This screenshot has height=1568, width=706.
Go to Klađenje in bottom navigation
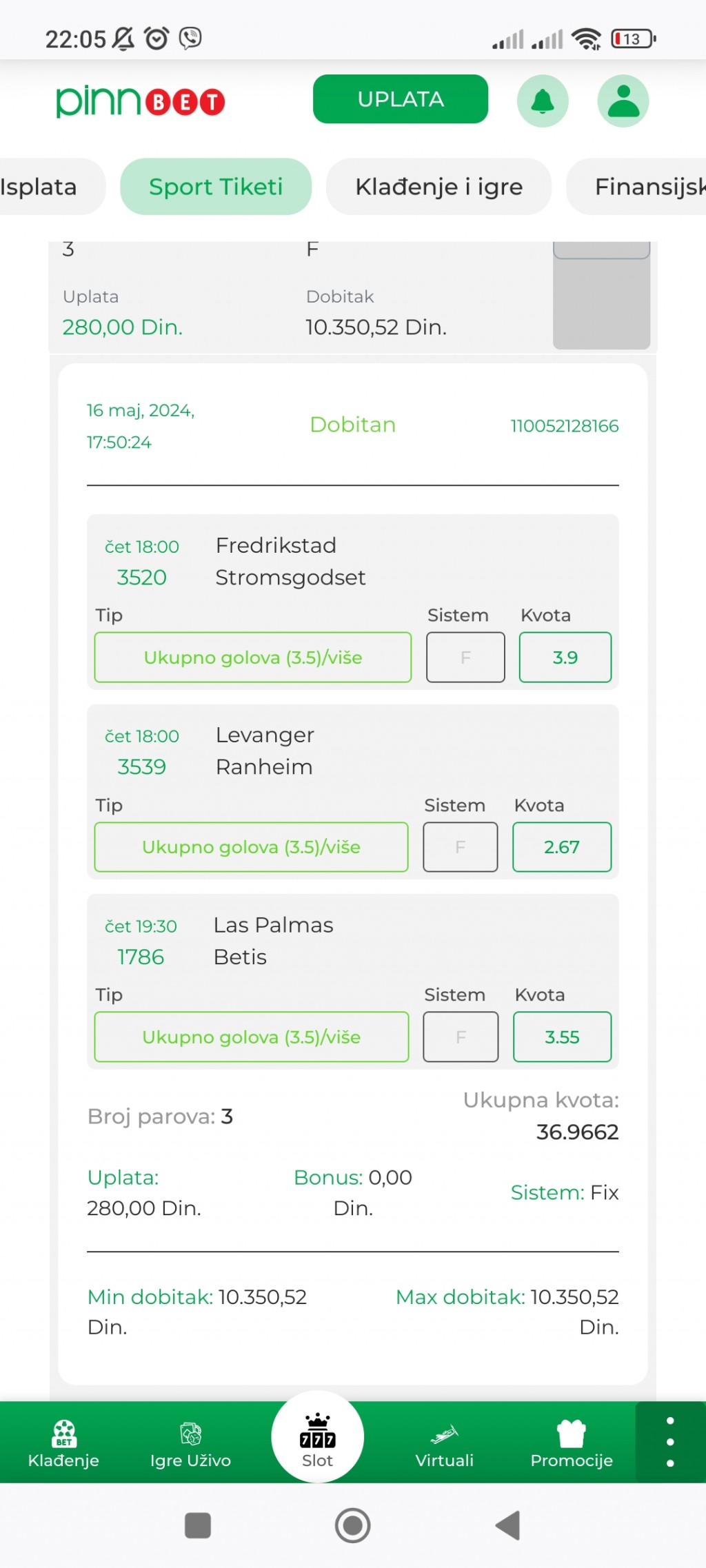[63, 1443]
